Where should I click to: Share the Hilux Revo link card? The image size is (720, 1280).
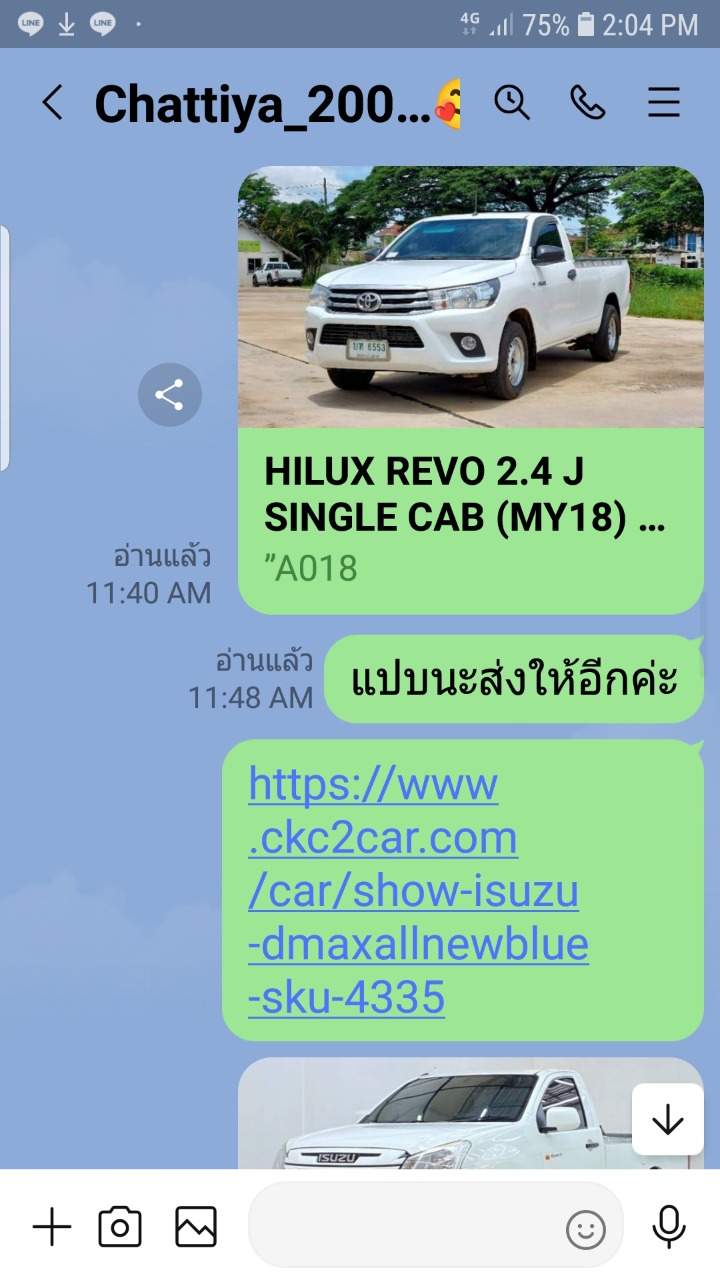click(x=169, y=395)
